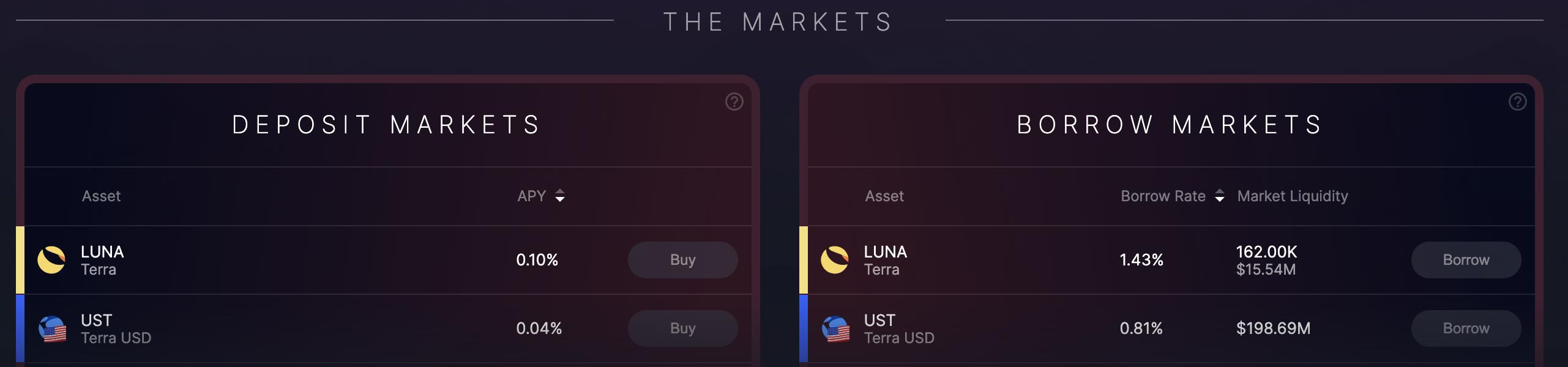The height and width of the screenshot is (367, 1568).
Task: Borrow LUNA from borrow markets
Action: point(1466,260)
